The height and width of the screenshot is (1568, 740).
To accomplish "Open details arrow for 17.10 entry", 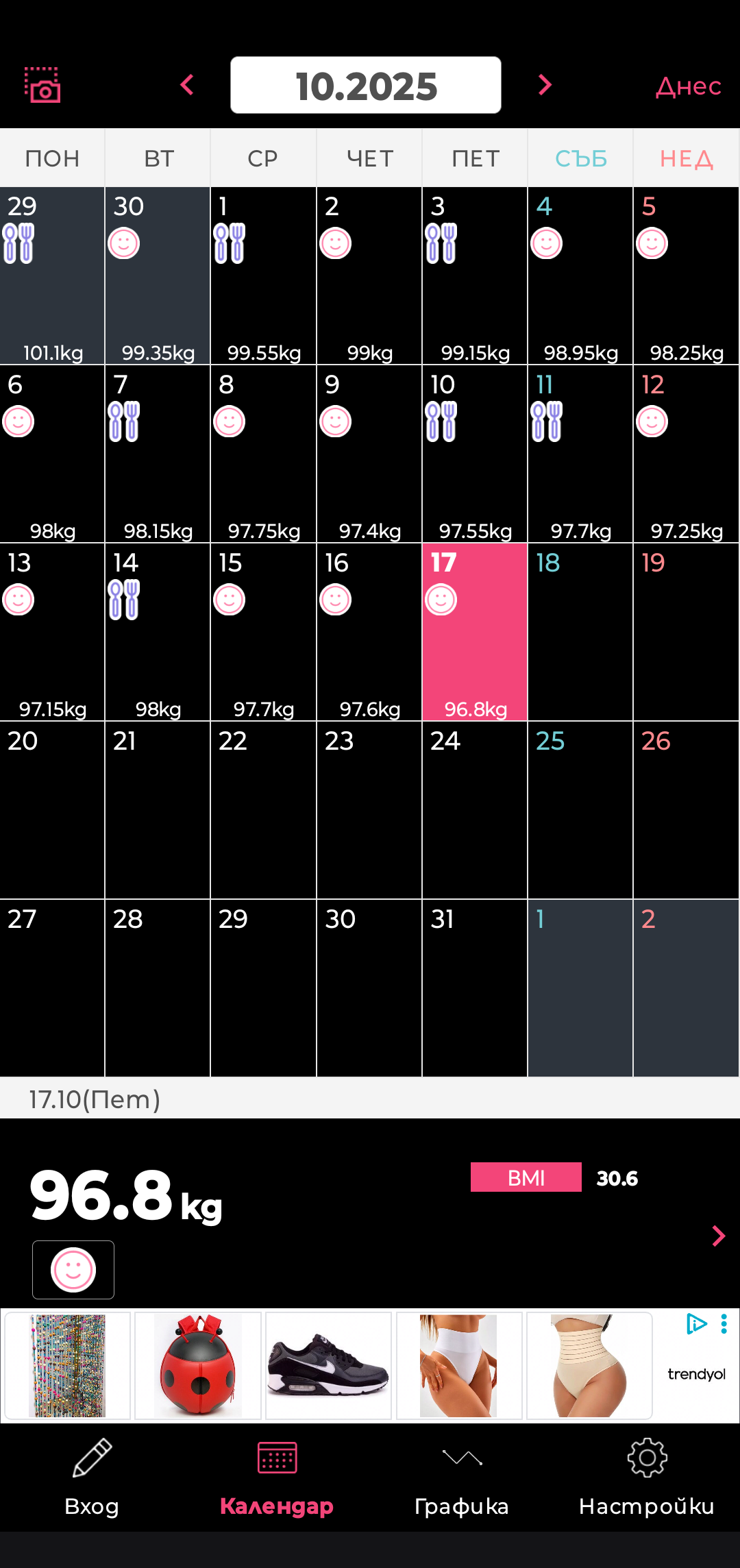I will pos(718,1236).
